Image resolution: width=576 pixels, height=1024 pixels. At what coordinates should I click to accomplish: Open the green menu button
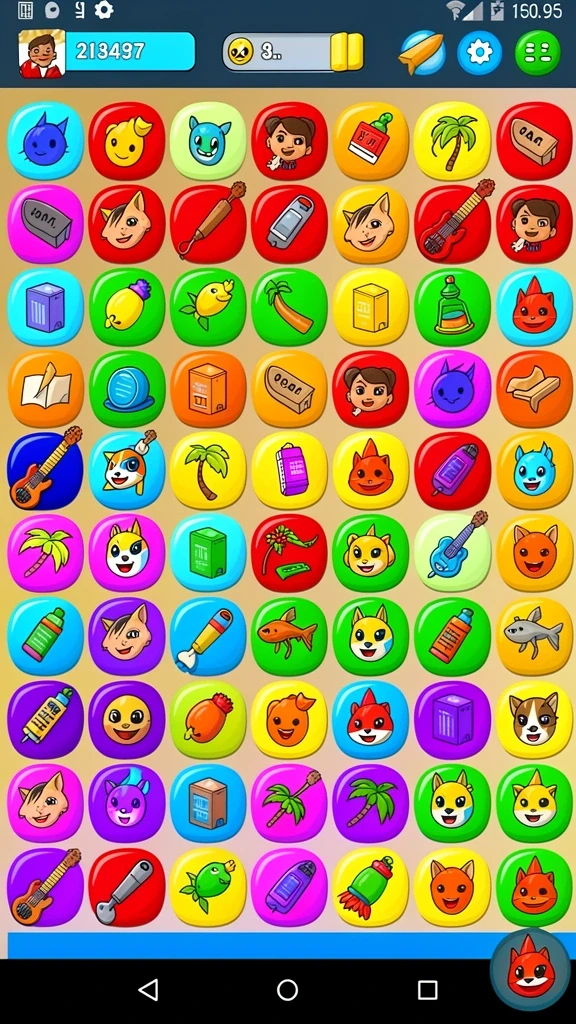point(537,53)
